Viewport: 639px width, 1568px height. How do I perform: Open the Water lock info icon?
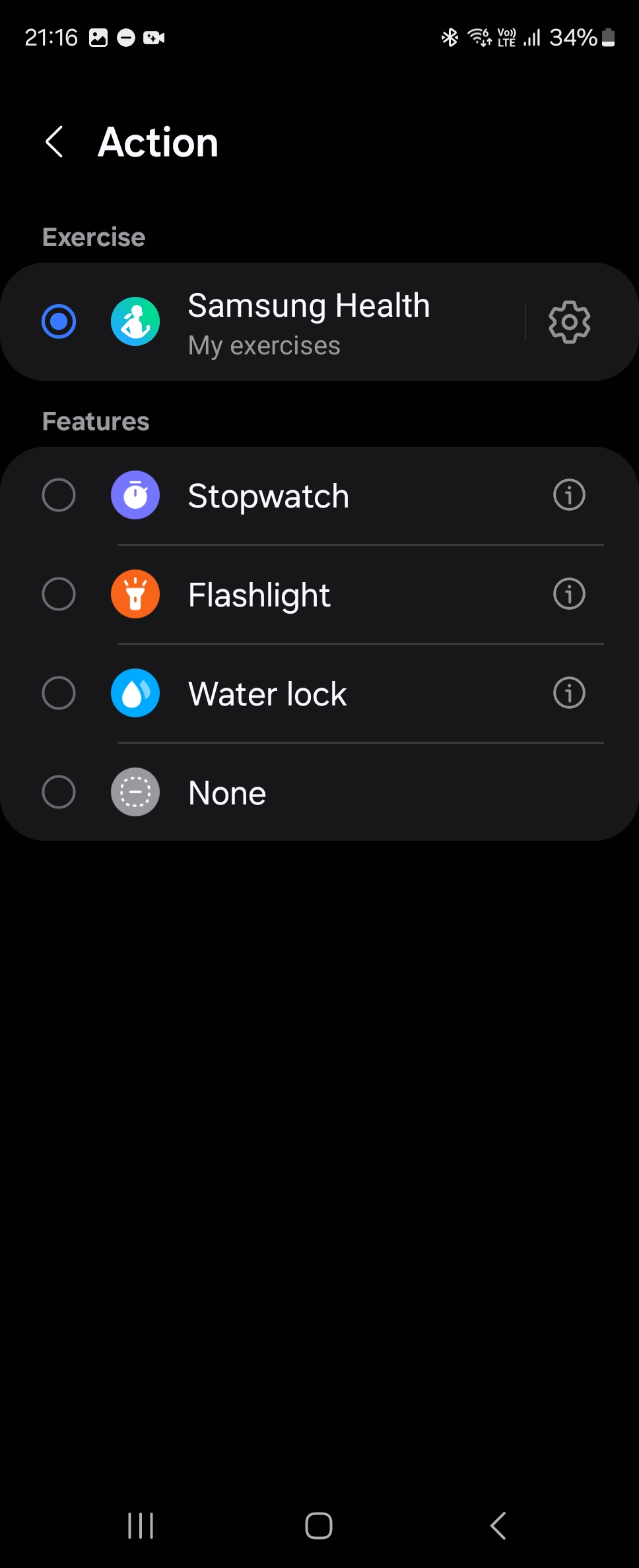coord(569,693)
